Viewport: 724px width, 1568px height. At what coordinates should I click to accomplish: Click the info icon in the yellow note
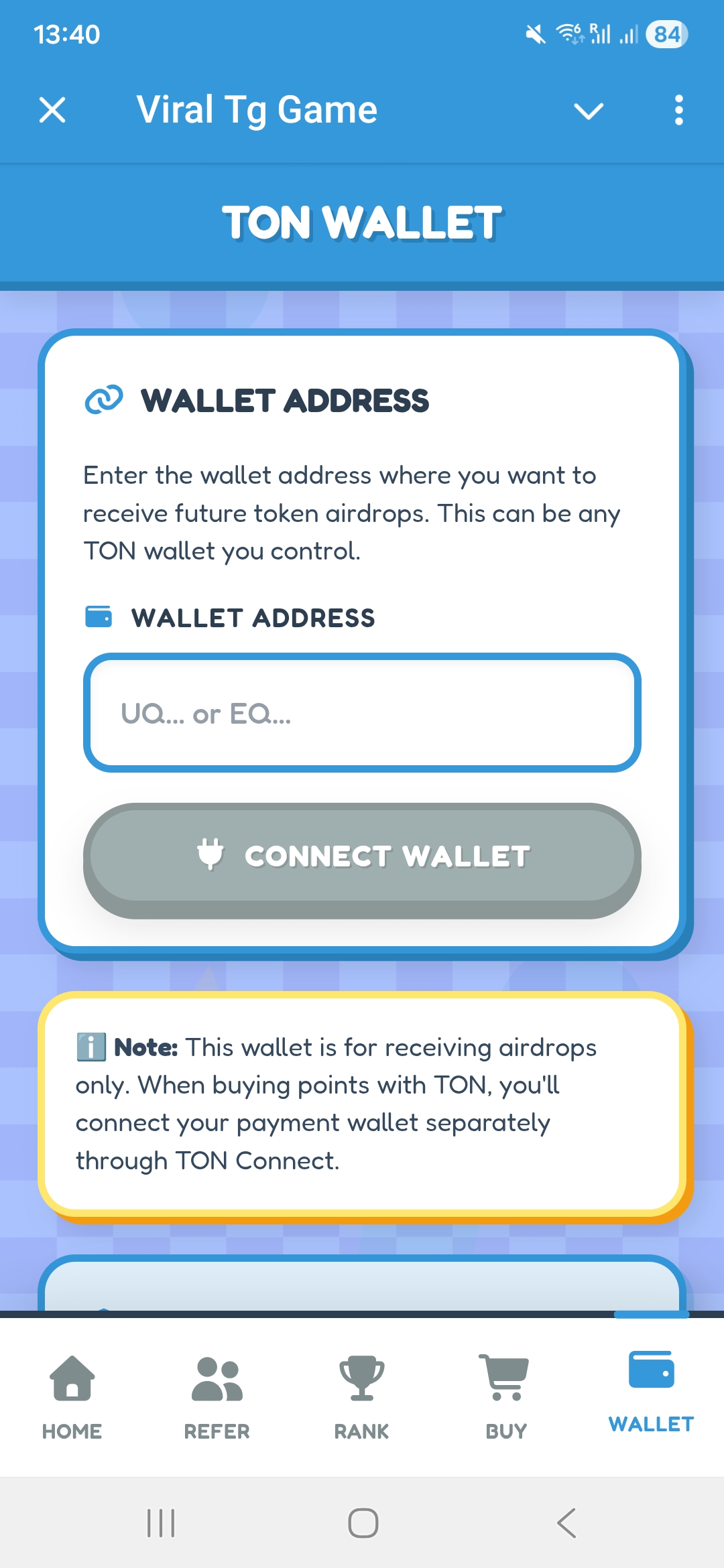[91, 1047]
